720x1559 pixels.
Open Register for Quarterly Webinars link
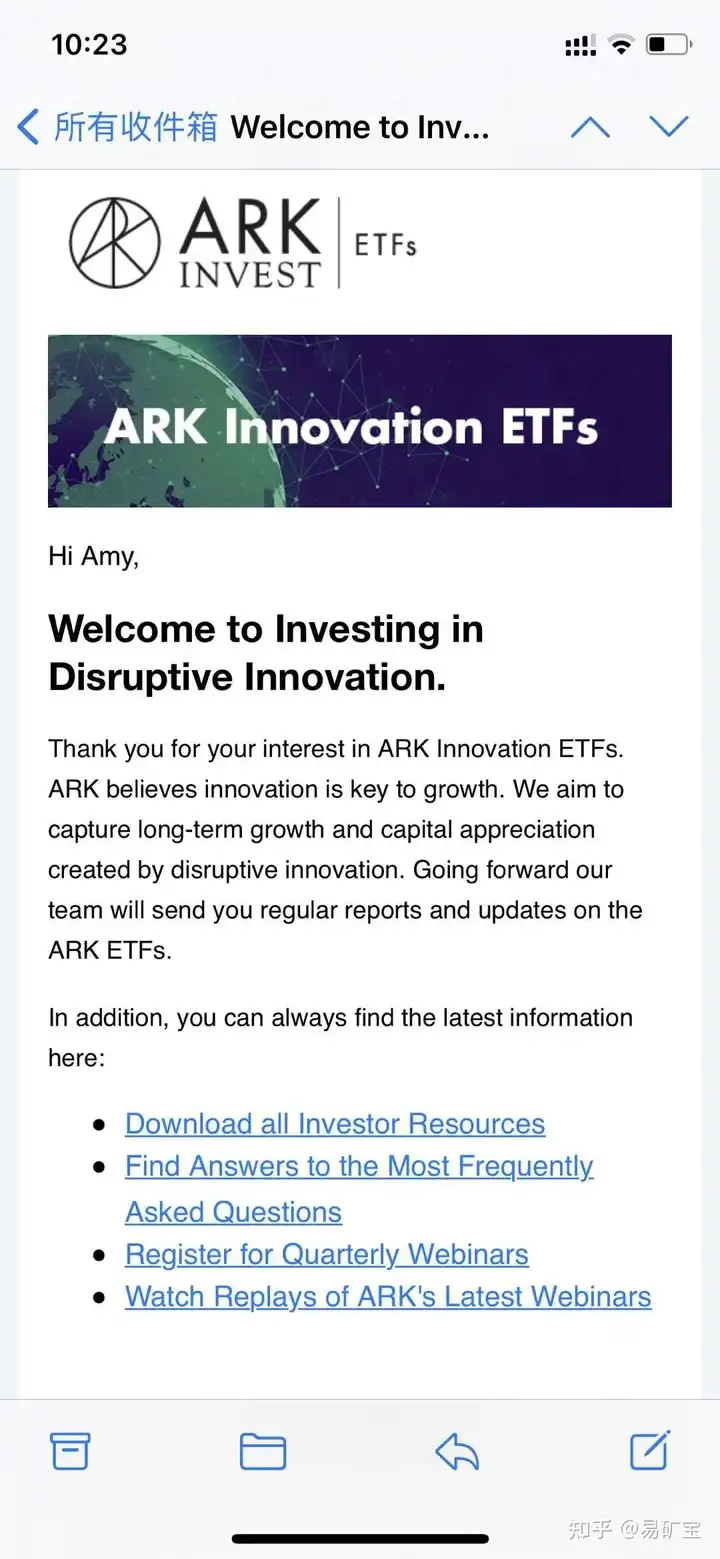(x=326, y=1254)
